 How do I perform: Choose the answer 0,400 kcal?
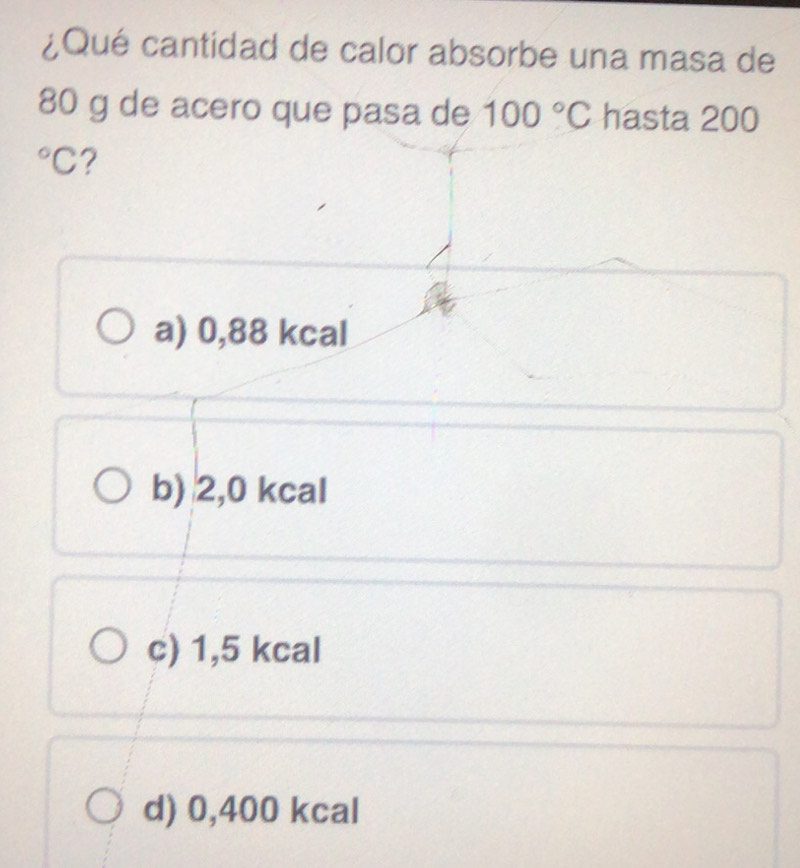tap(250, 811)
